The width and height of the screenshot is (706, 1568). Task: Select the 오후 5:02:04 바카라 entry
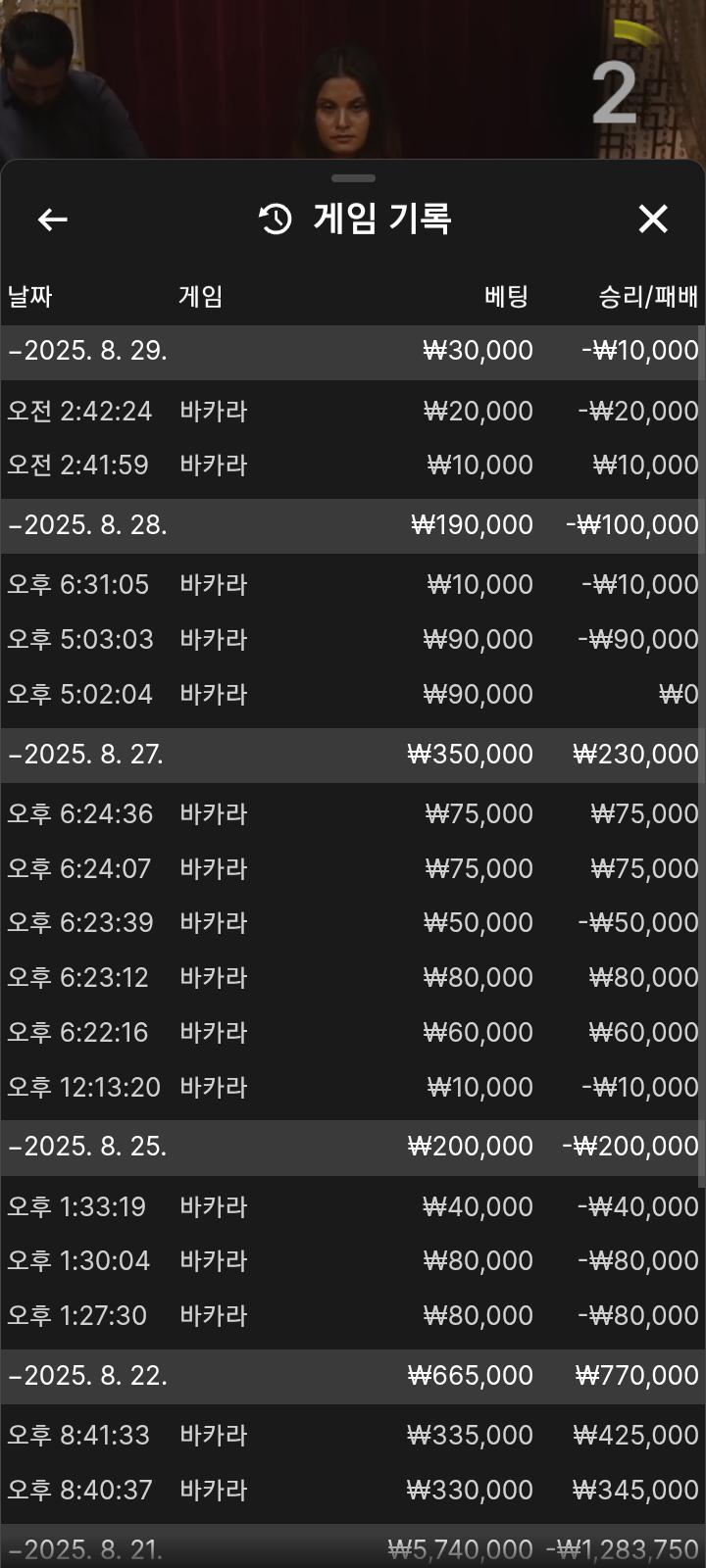point(353,695)
